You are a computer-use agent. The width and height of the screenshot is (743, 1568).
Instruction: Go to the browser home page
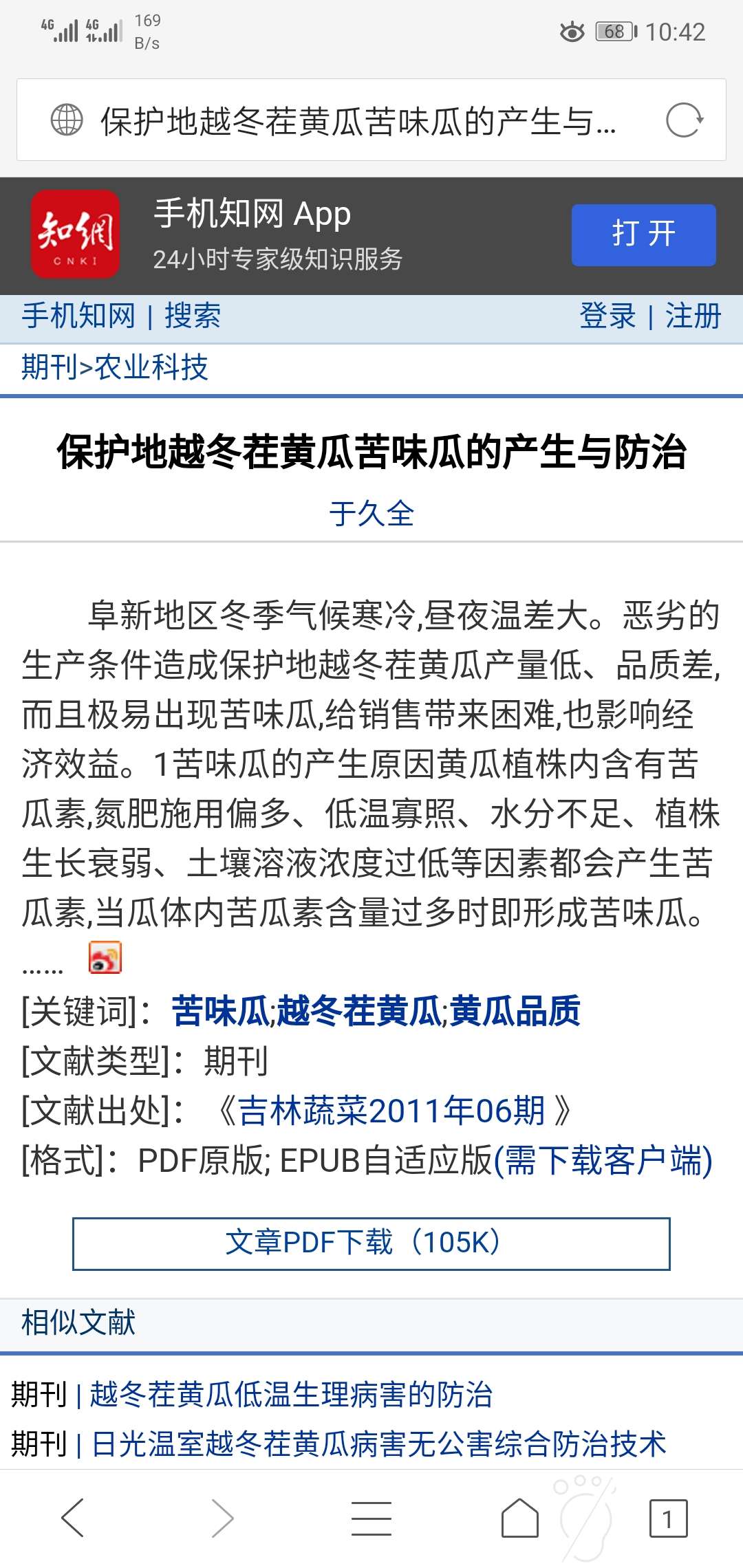[520, 1518]
